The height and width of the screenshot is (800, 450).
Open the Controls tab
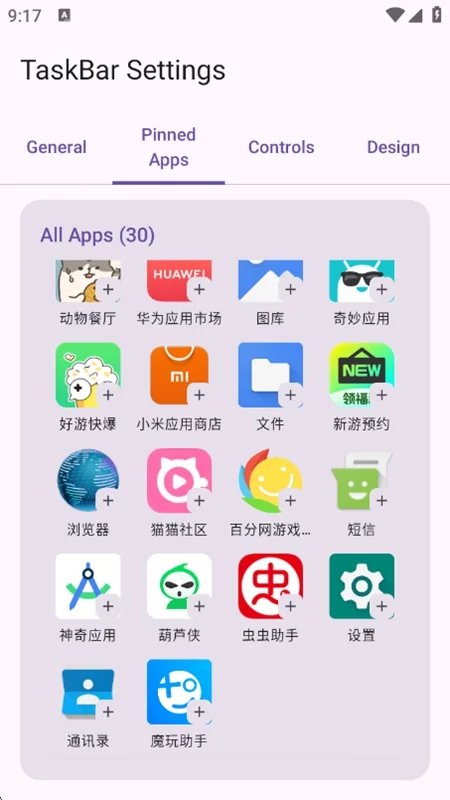pyautogui.click(x=281, y=147)
